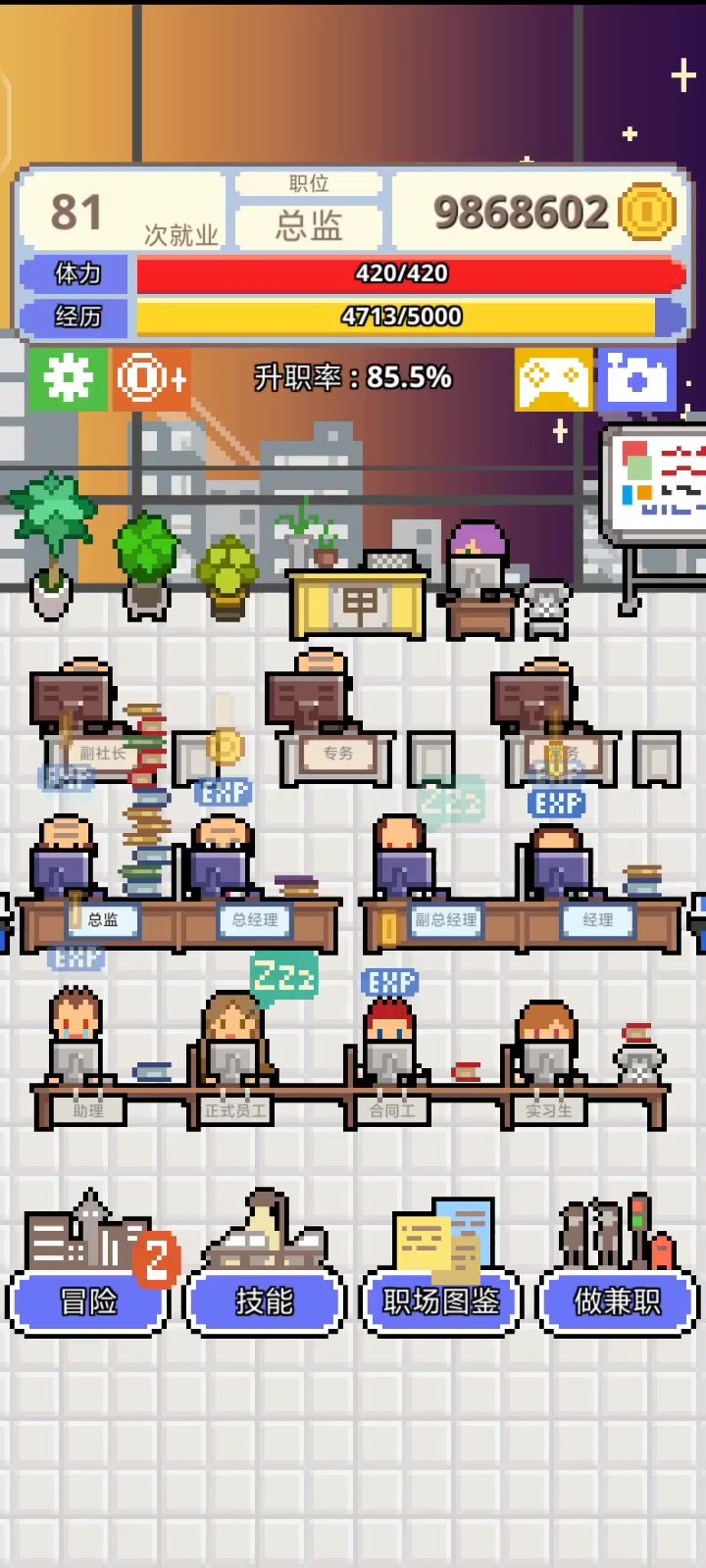Tap the orange add-coins icon
This screenshot has height=1568, width=706.
(x=151, y=378)
